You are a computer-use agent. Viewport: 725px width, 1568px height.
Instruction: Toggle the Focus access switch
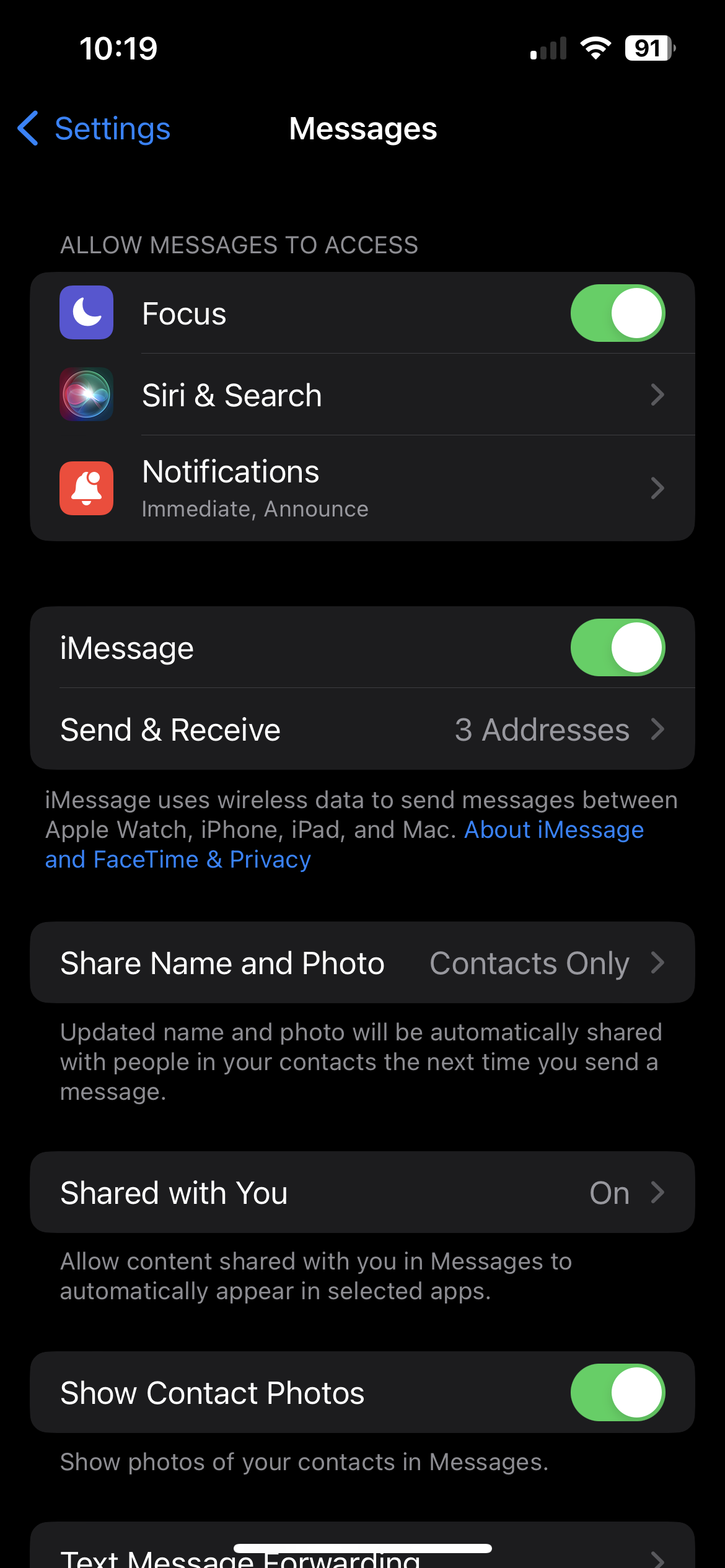(x=617, y=313)
